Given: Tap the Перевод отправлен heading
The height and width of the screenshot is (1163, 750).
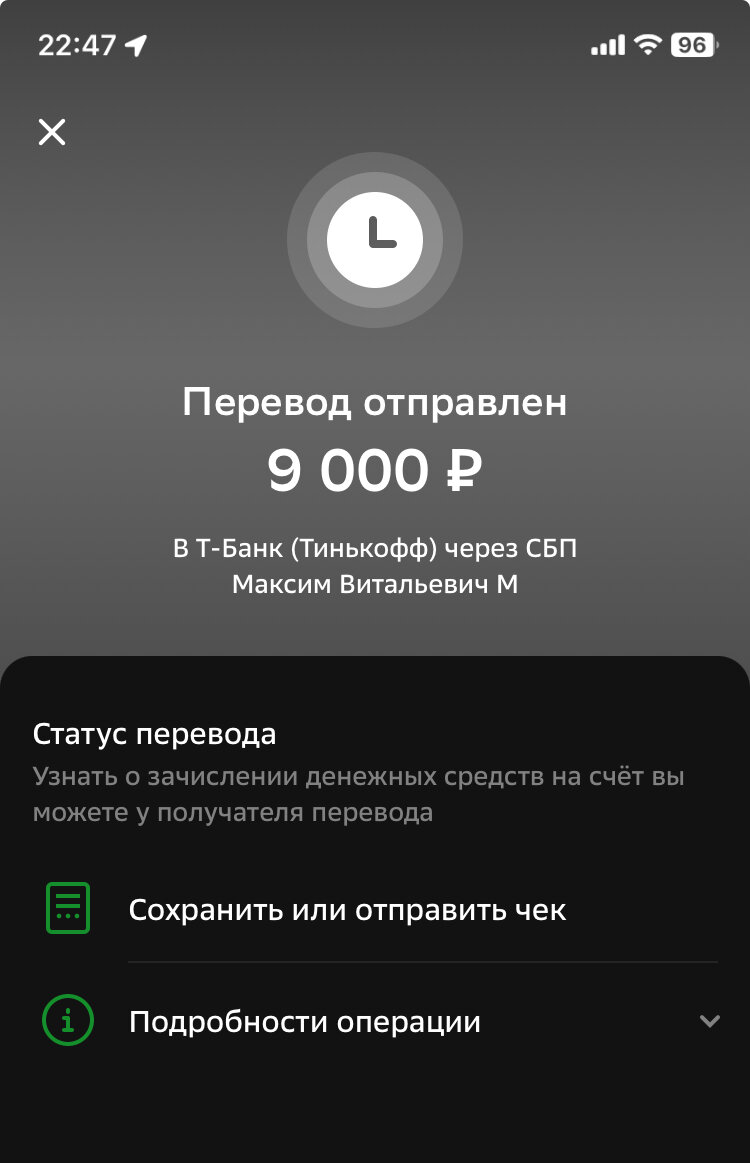Looking at the screenshot, I should click(375, 403).
